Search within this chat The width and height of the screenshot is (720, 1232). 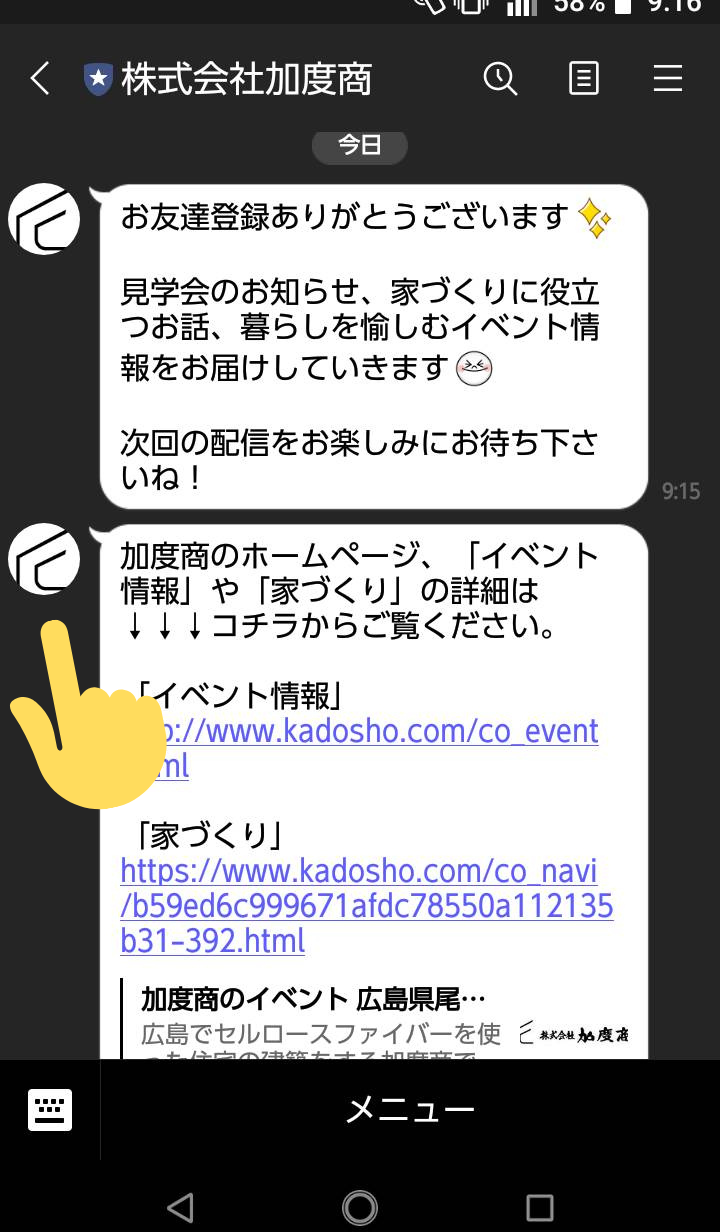[x=500, y=78]
